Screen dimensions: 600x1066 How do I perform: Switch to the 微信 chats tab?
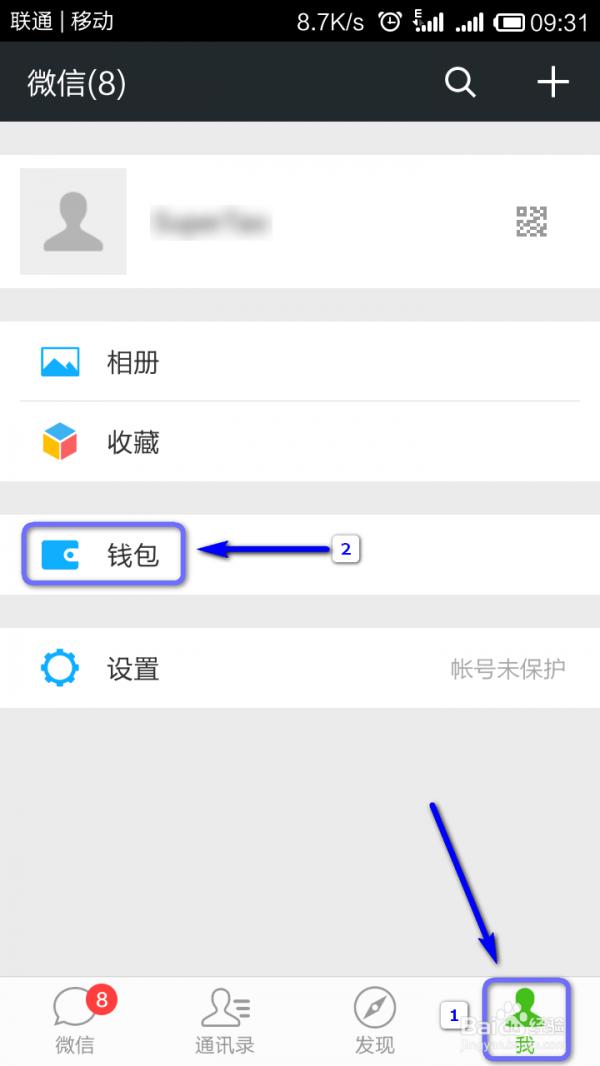pos(75,1020)
